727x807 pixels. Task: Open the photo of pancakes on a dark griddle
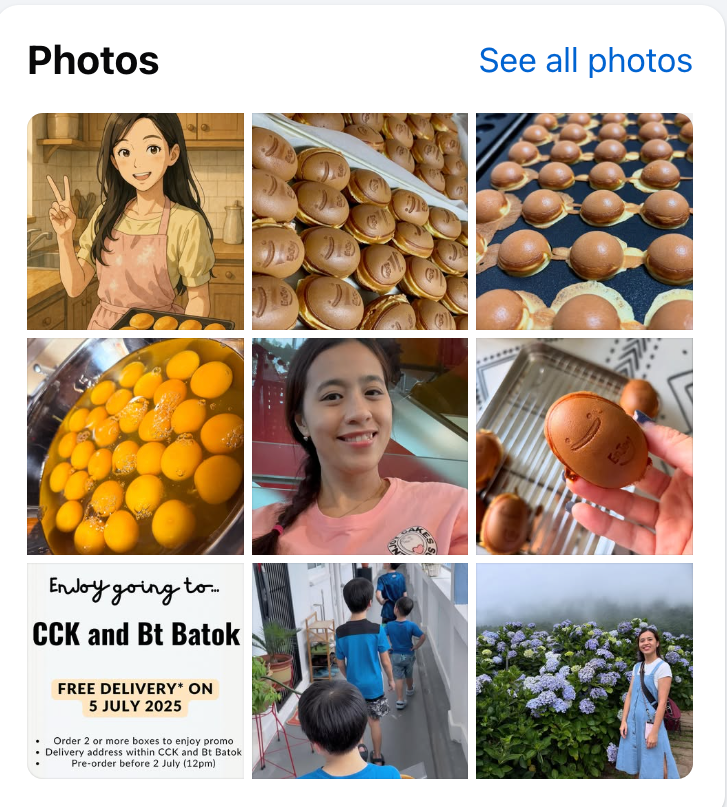(x=584, y=221)
